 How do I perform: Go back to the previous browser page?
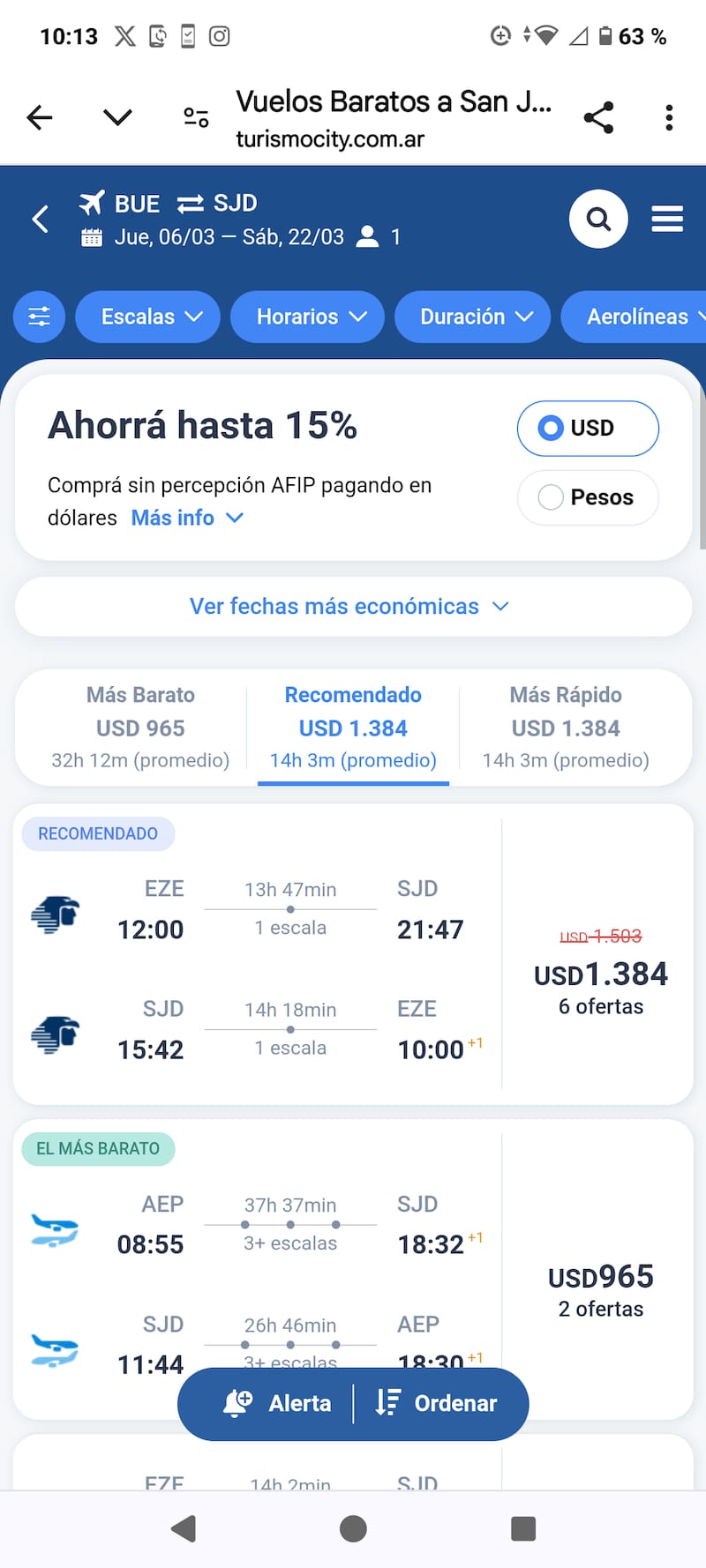tap(40, 117)
